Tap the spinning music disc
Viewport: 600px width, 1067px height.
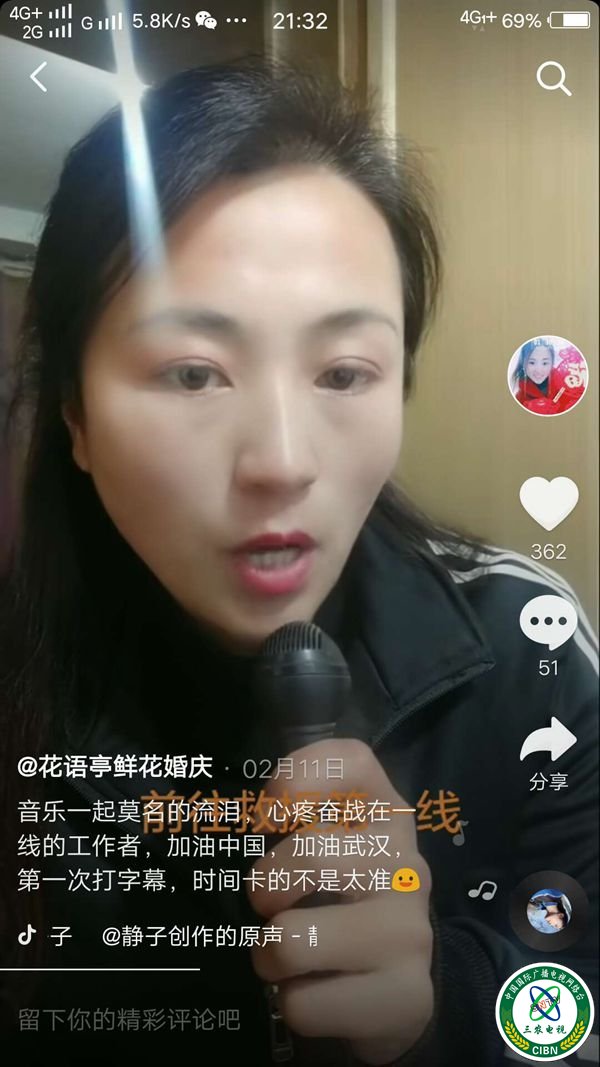[x=548, y=909]
